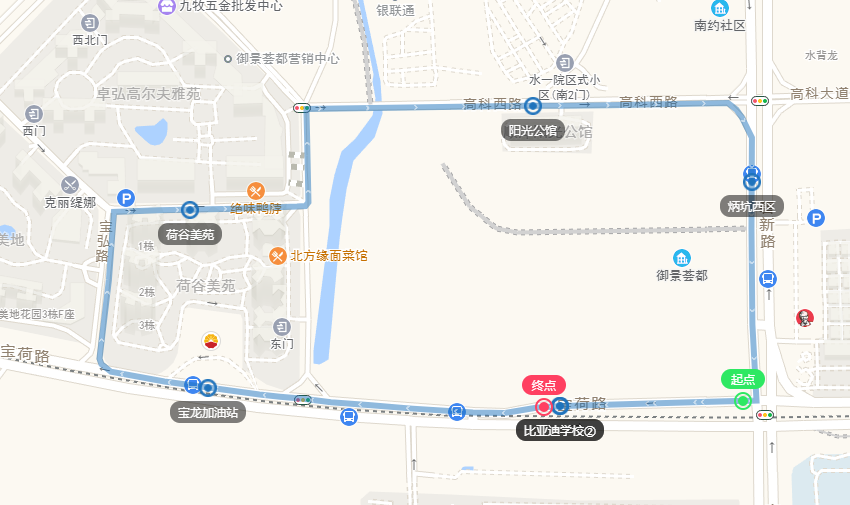Tap the 比亚迪学校② stop marker
This screenshot has width=850, height=505.
(x=561, y=406)
